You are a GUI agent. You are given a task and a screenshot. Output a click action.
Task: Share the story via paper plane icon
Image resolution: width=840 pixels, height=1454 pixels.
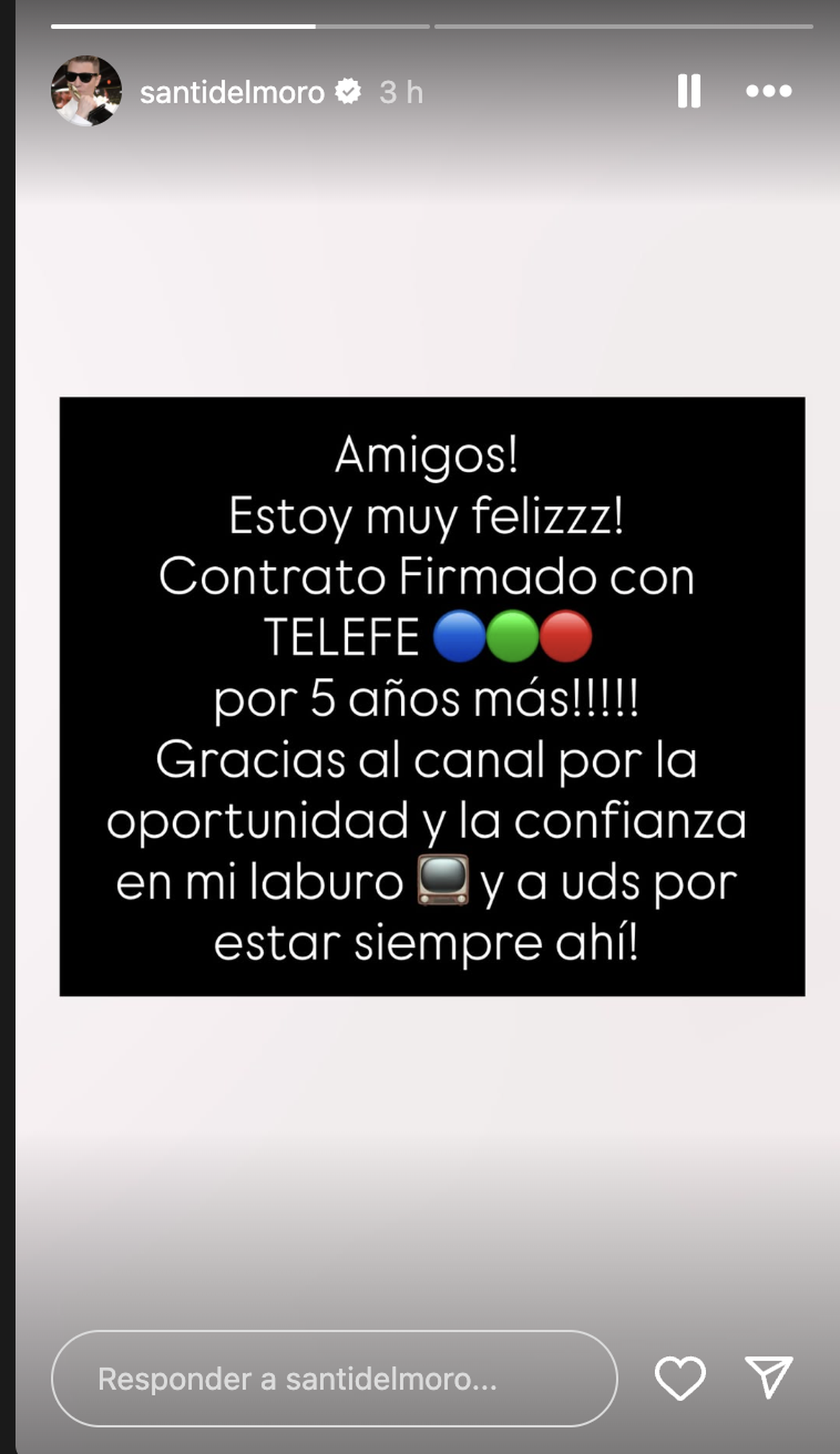pyautogui.click(x=769, y=1376)
